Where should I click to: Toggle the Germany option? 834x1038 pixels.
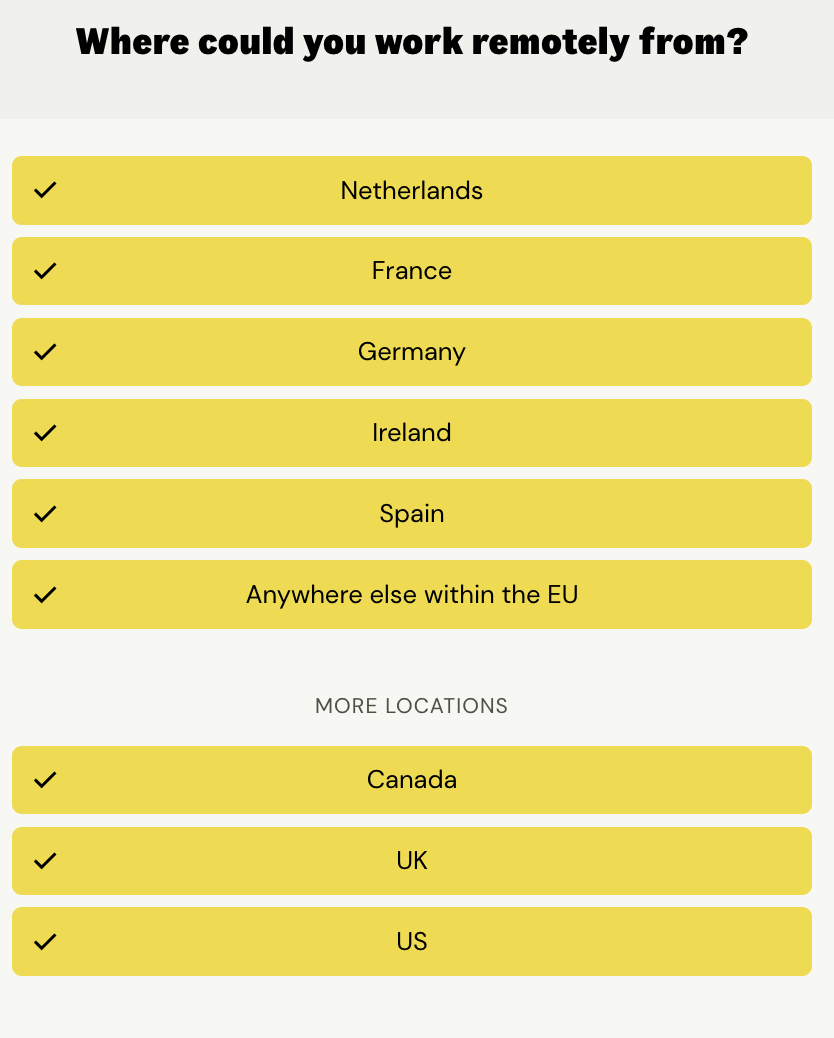tap(411, 352)
